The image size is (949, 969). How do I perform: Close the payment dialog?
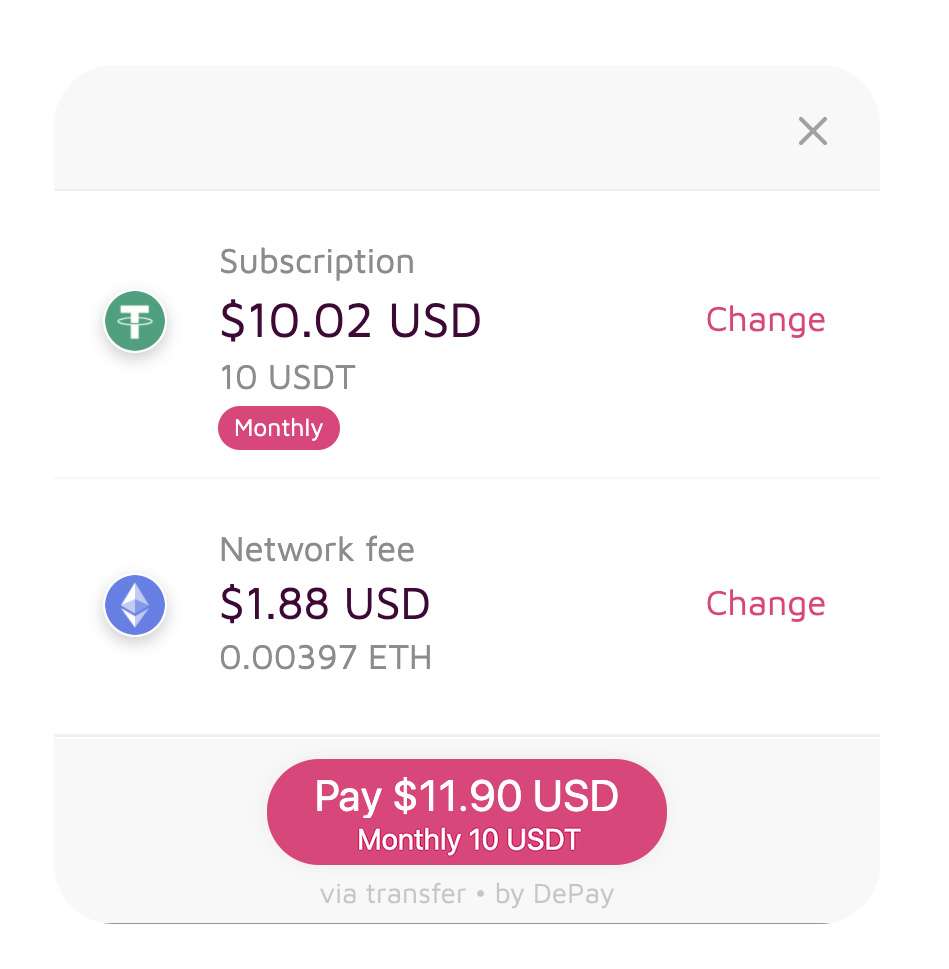point(812,131)
